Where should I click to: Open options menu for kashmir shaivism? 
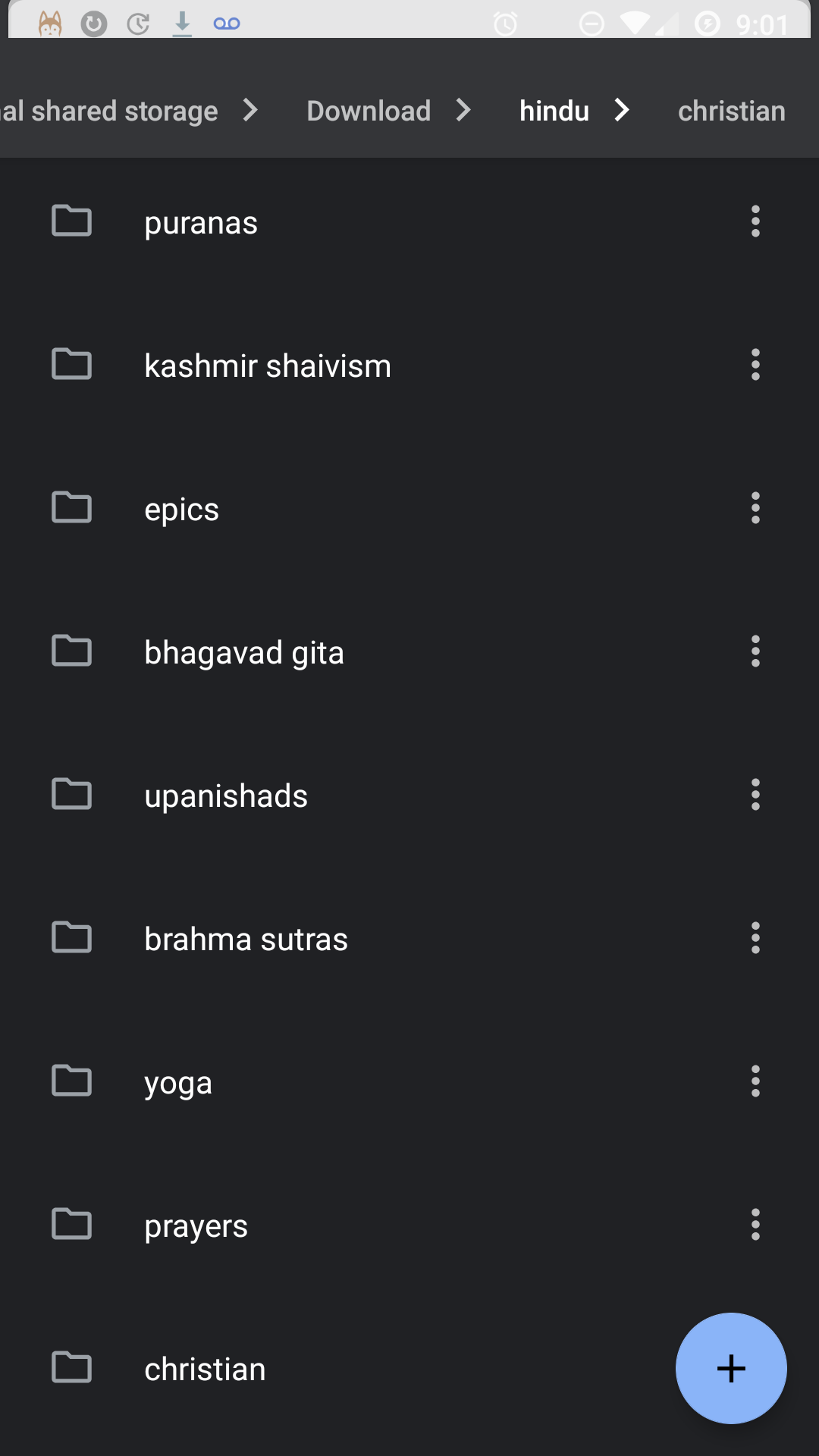(x=755, y=365)
